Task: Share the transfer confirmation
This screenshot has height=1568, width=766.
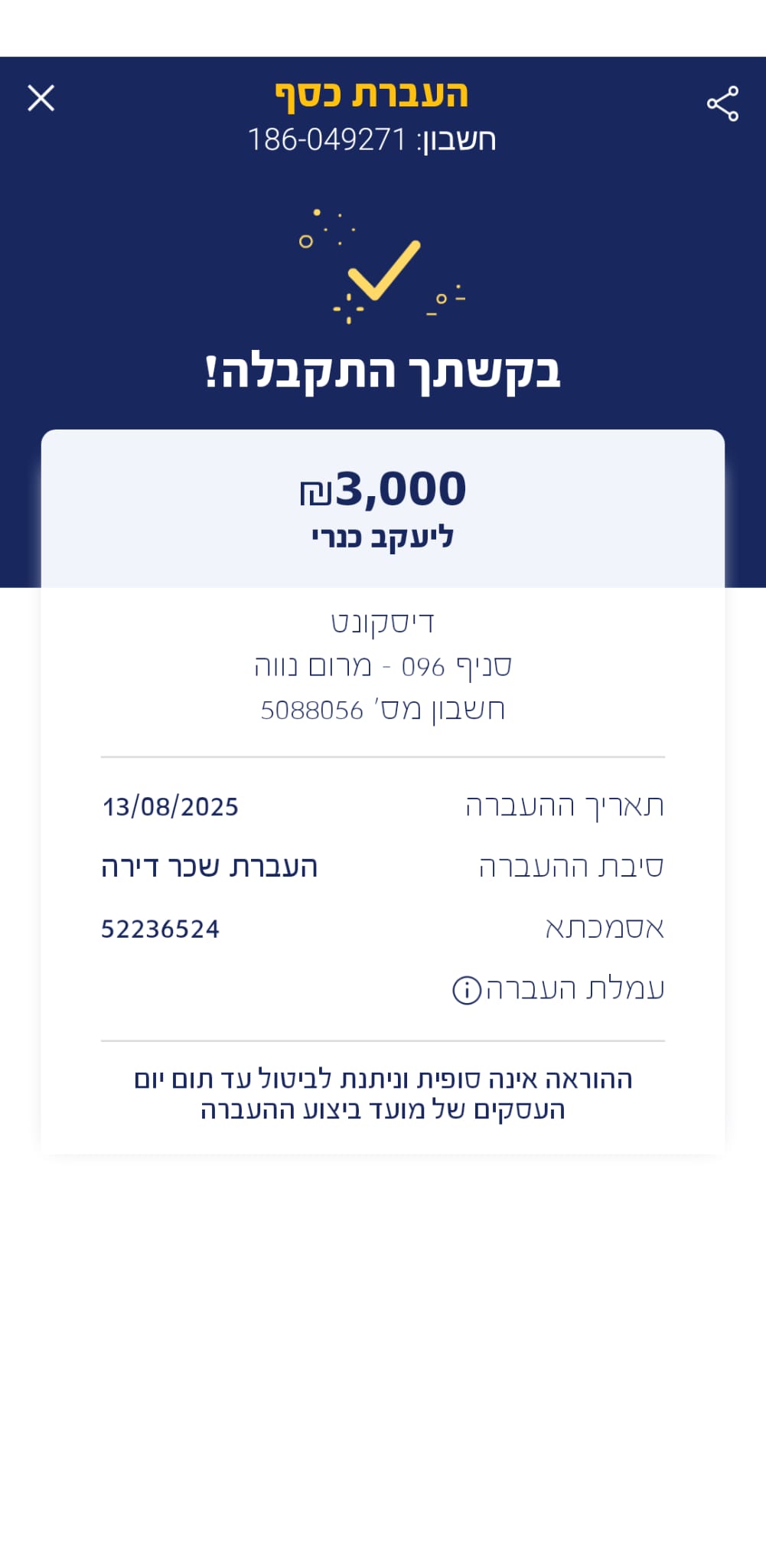Action: click(x=722, y=103)
